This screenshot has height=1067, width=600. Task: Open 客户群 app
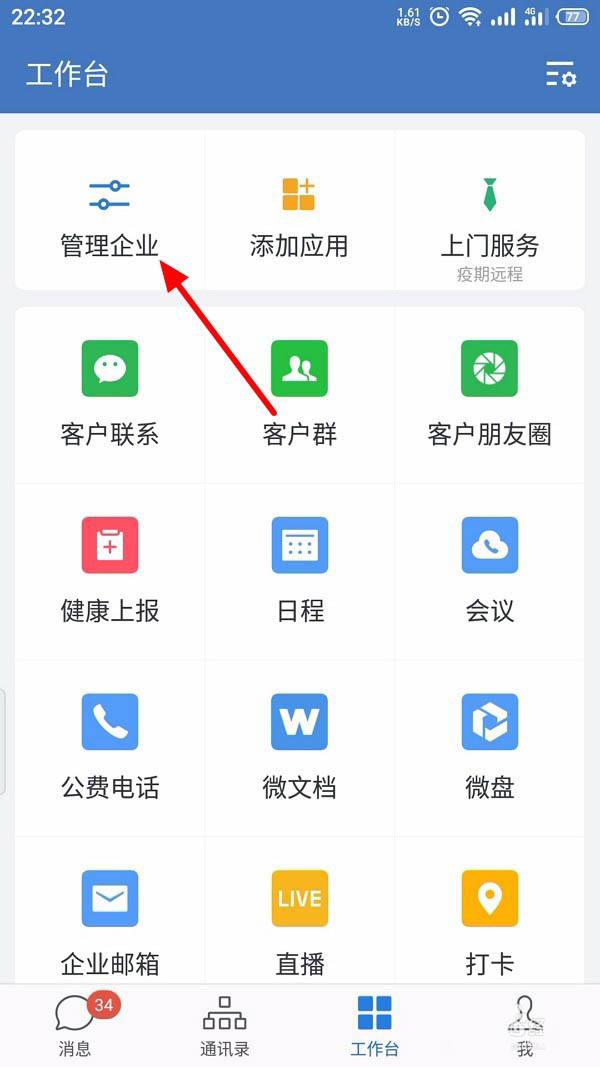[299, 395]
